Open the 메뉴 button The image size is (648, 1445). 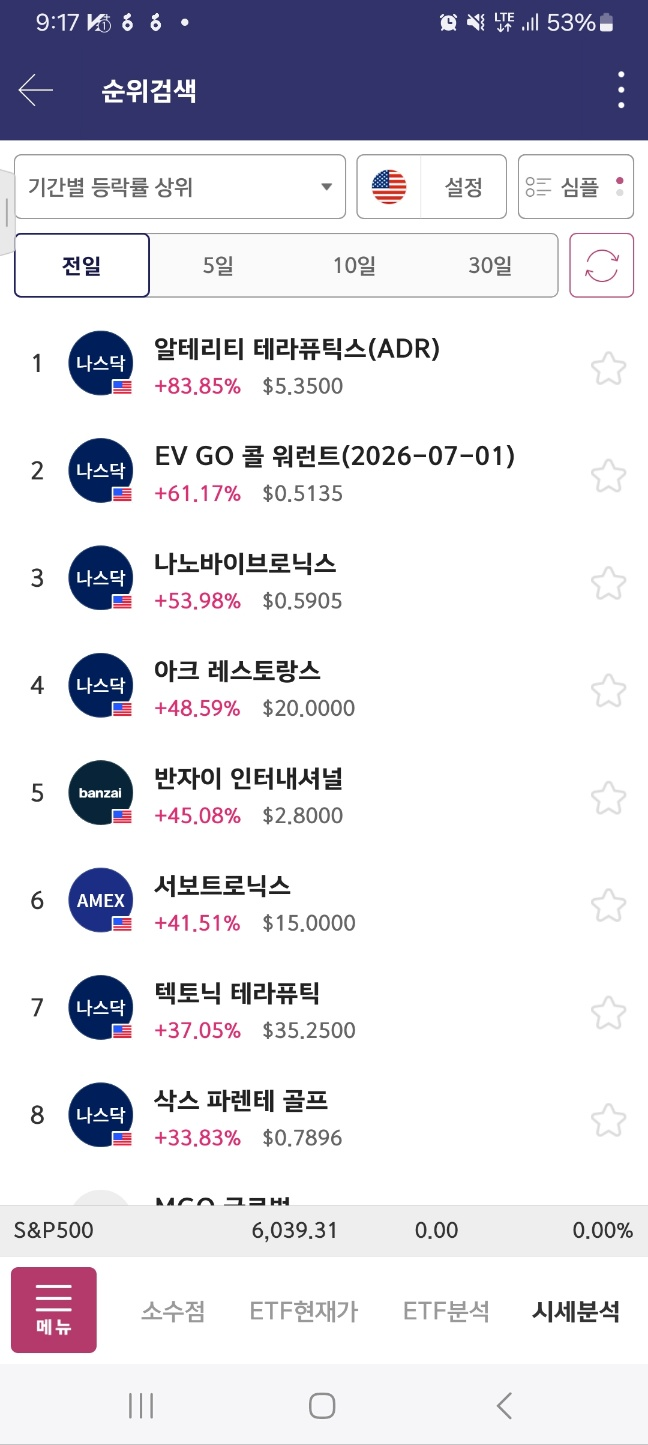click(54, 1310)
